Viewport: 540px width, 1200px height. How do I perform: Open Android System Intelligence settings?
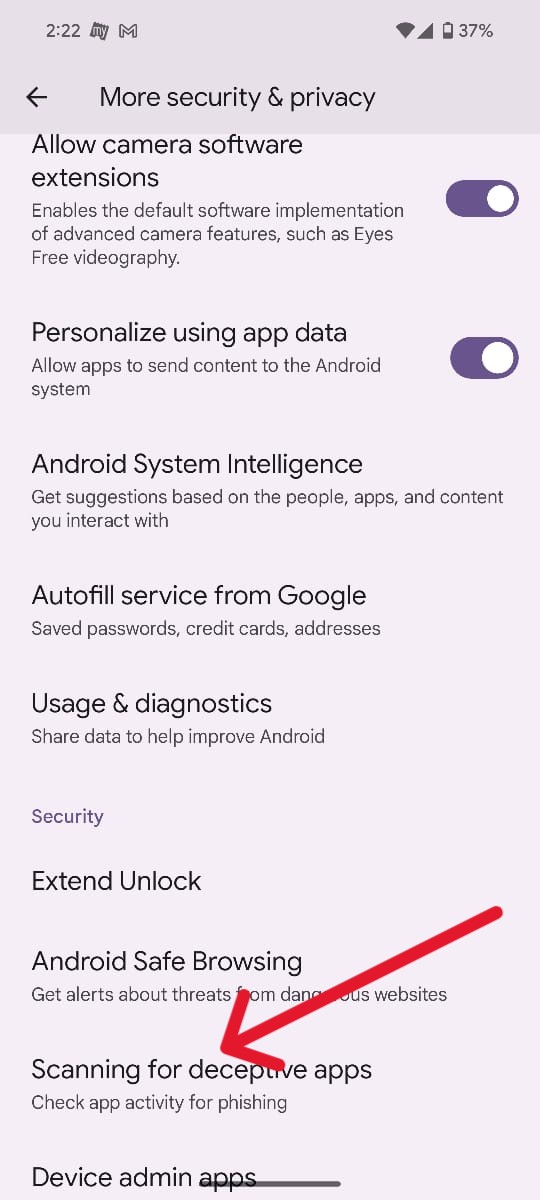[x=270, y=491]
